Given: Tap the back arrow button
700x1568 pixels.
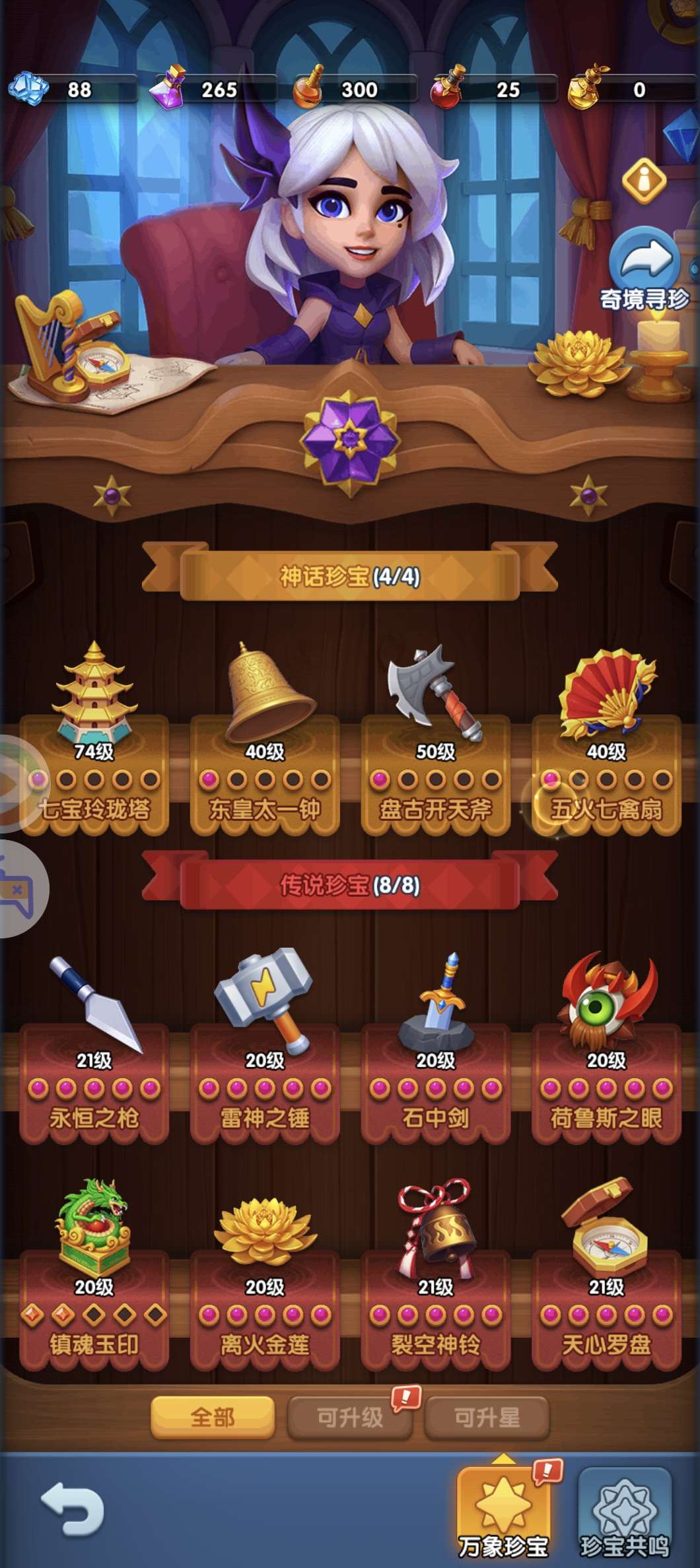Looking at the screenshot, I should point(73,1509).
